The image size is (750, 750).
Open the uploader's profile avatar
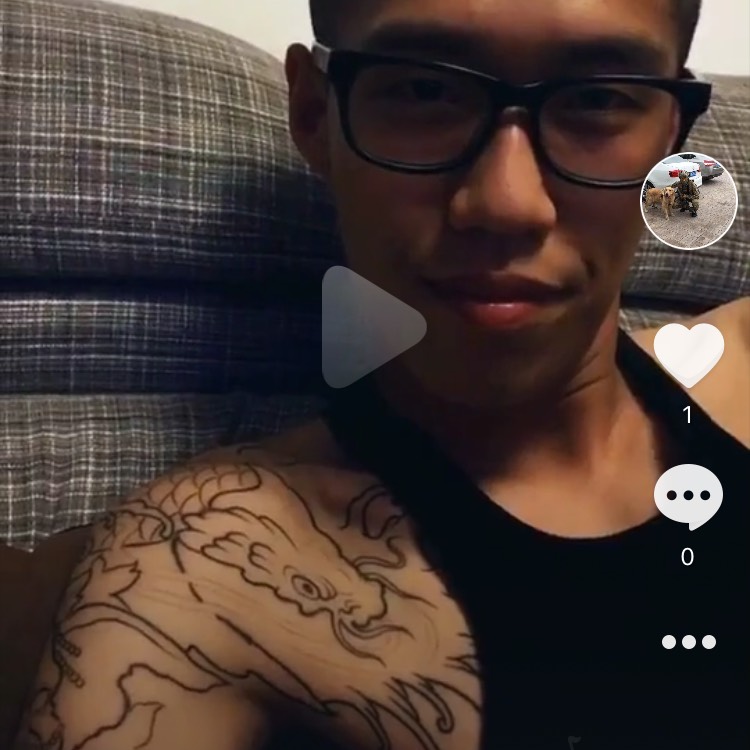[689, 201]
